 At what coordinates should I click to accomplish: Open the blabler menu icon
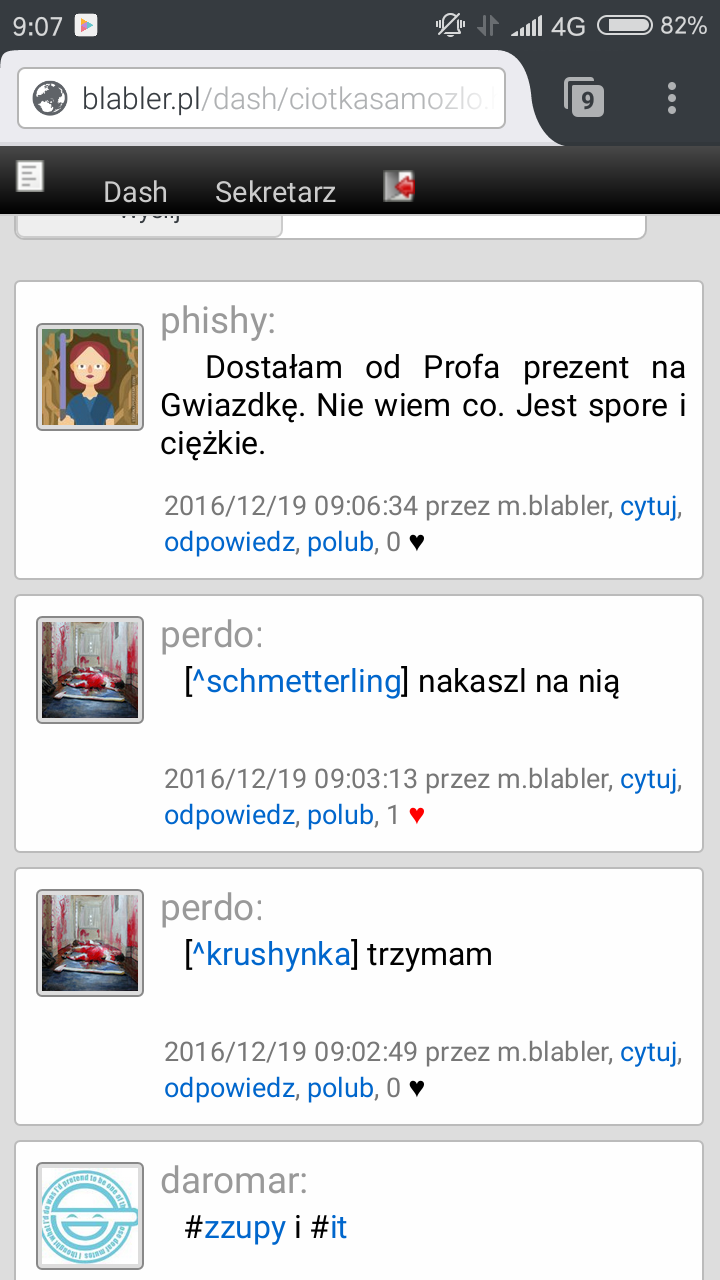pos(31,177)
